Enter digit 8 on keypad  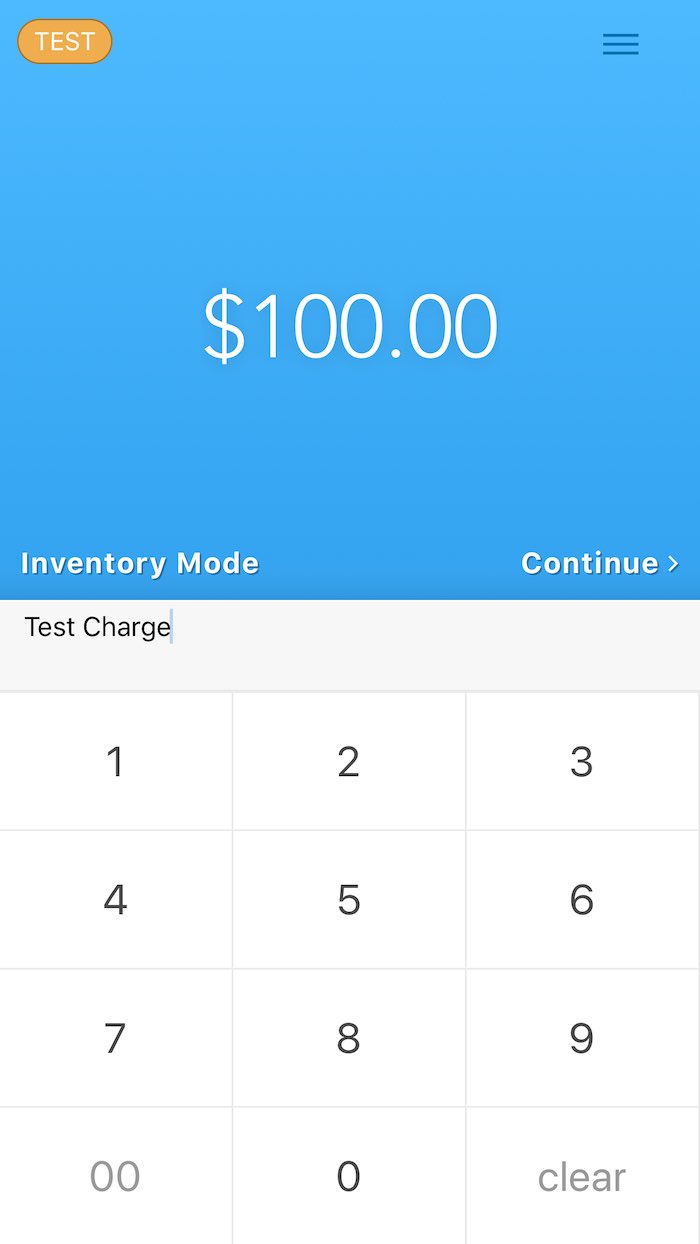[x=348, y=1038]
